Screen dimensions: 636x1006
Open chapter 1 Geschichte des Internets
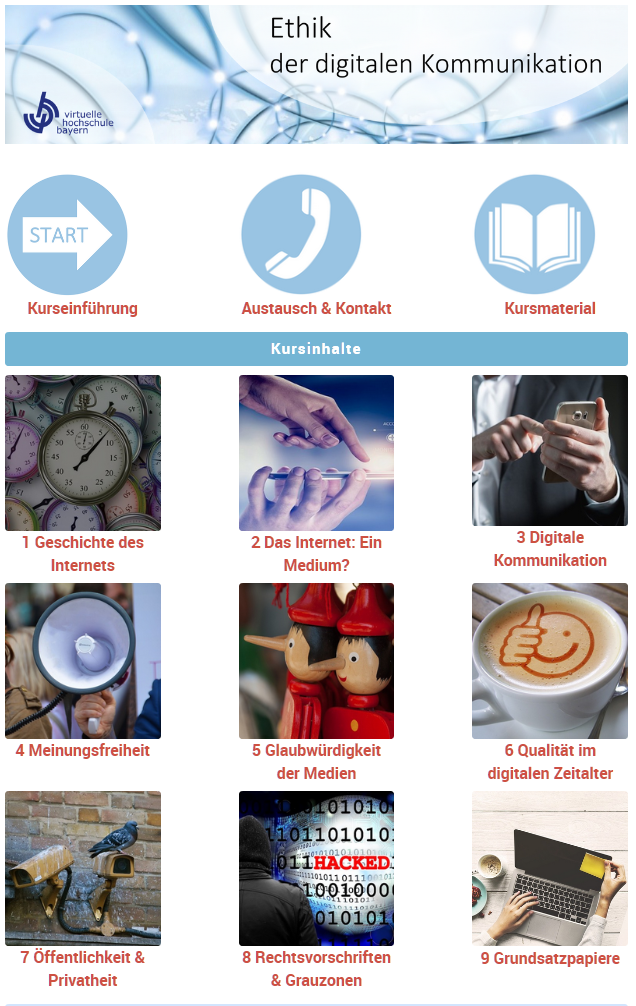pyautogui.click(x=83, y=453)
